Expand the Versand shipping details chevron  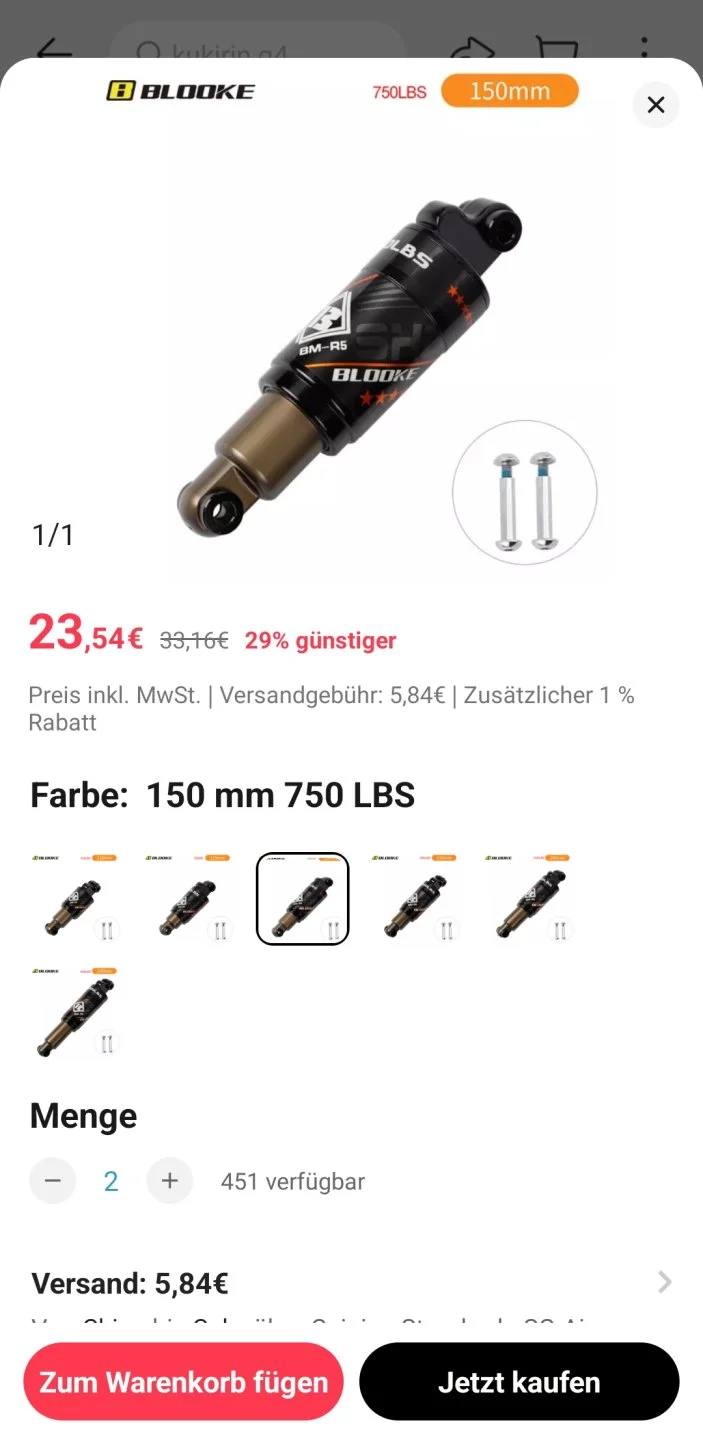tap(665, 1283)
